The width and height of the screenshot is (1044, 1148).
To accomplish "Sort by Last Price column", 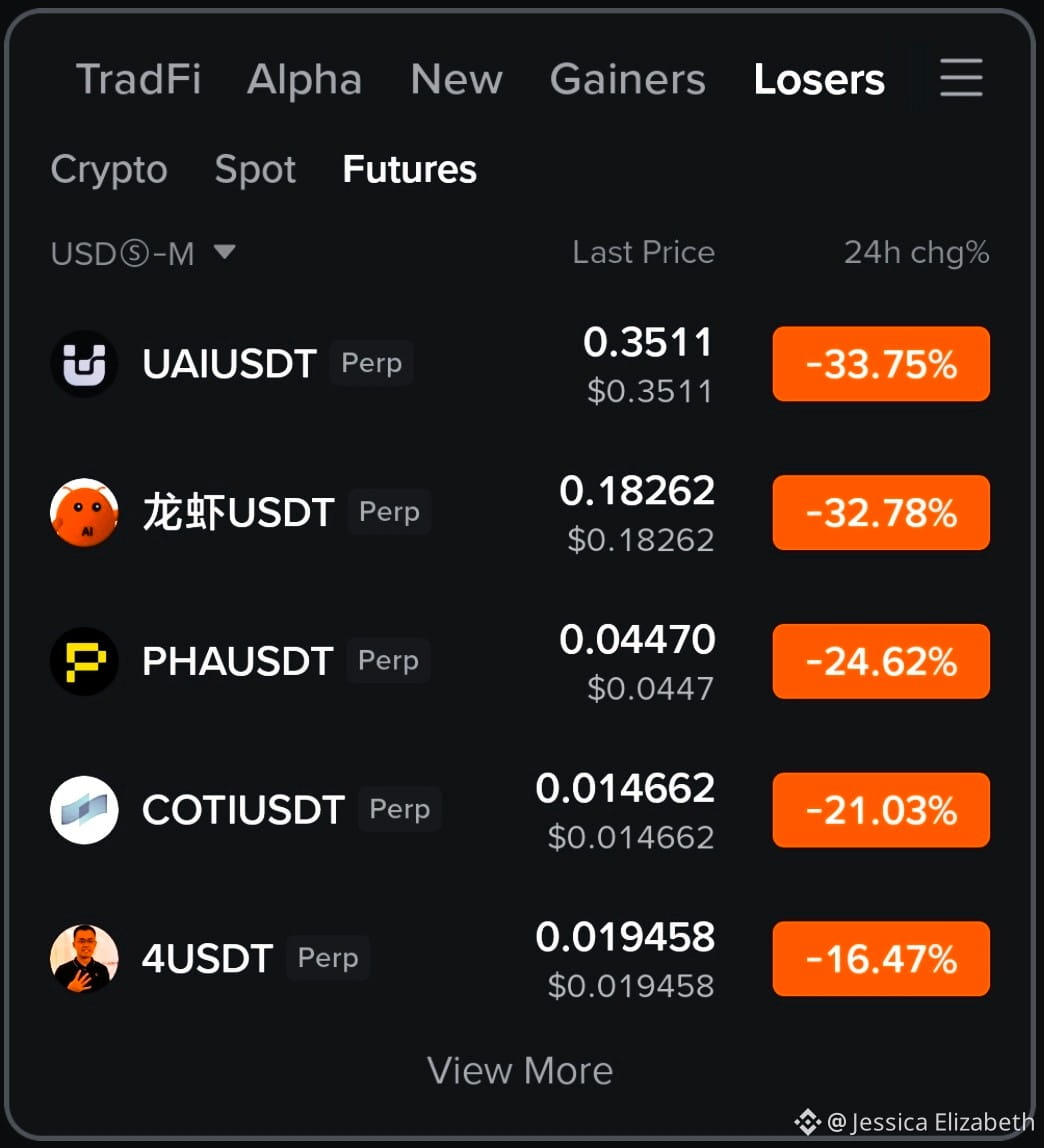I will [644, 253].
